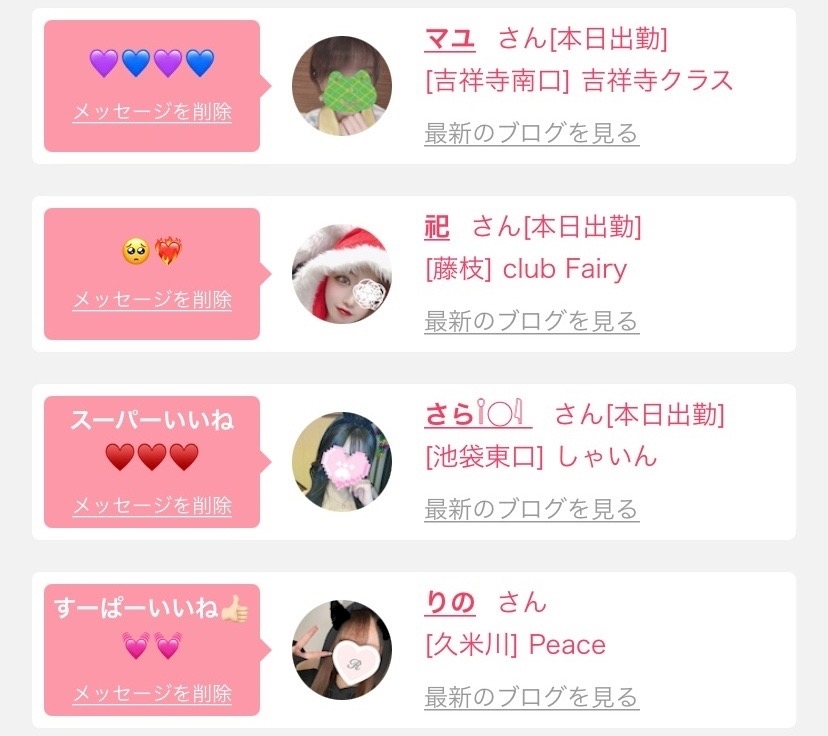View りの's latest blog

click(x=531, y=697)
